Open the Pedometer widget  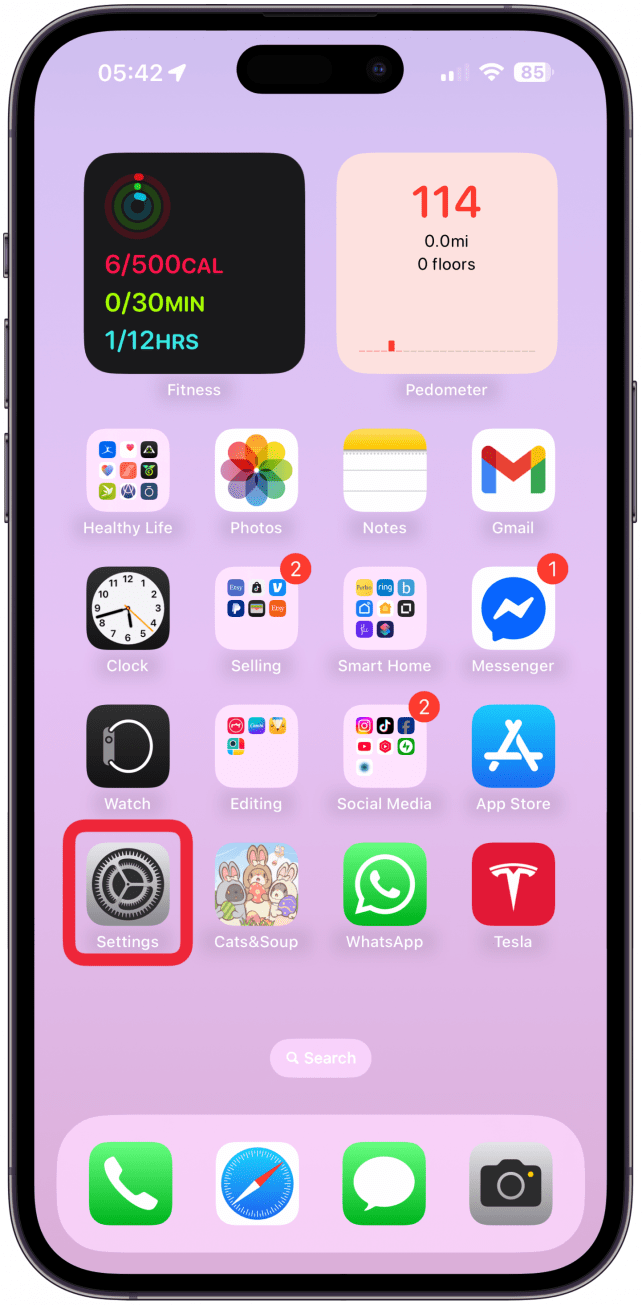pyautogui.click(x=446, y=263)
